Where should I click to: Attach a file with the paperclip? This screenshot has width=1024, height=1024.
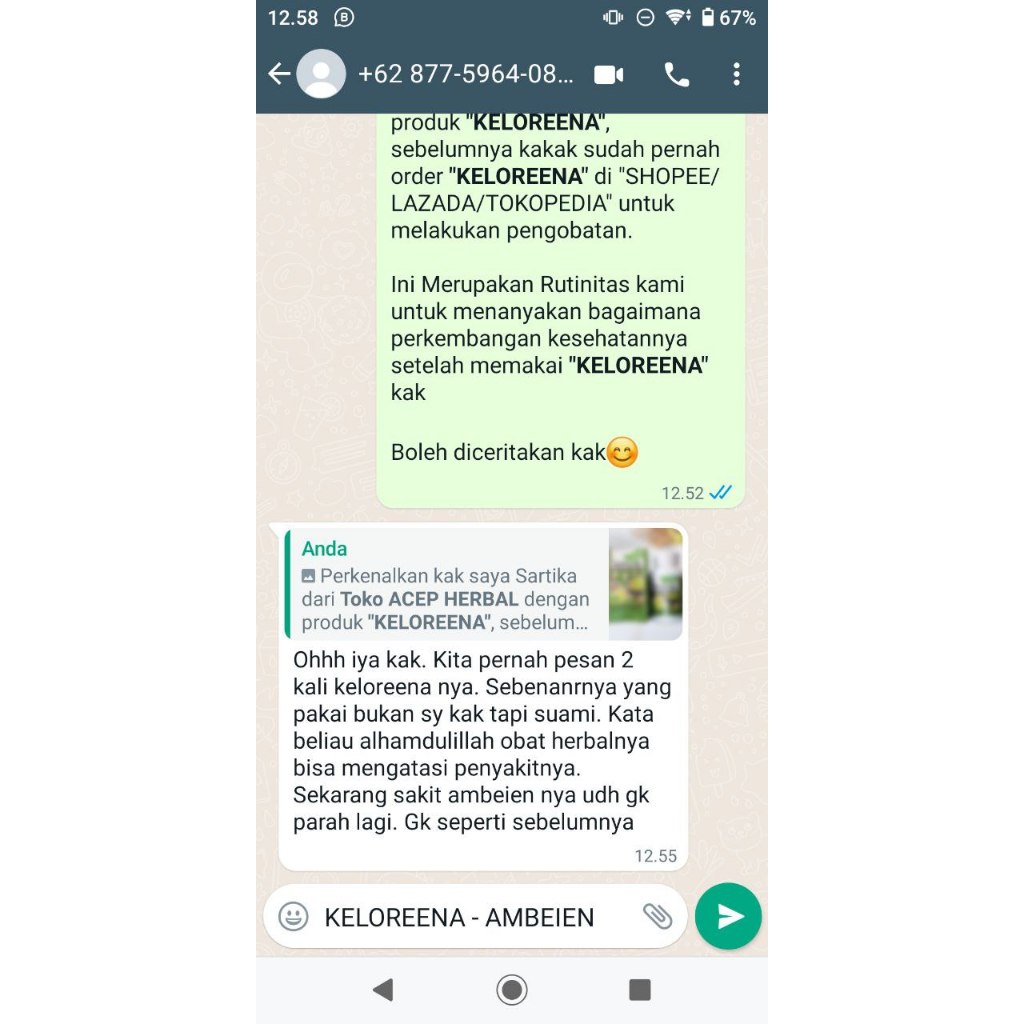point(656,916)
